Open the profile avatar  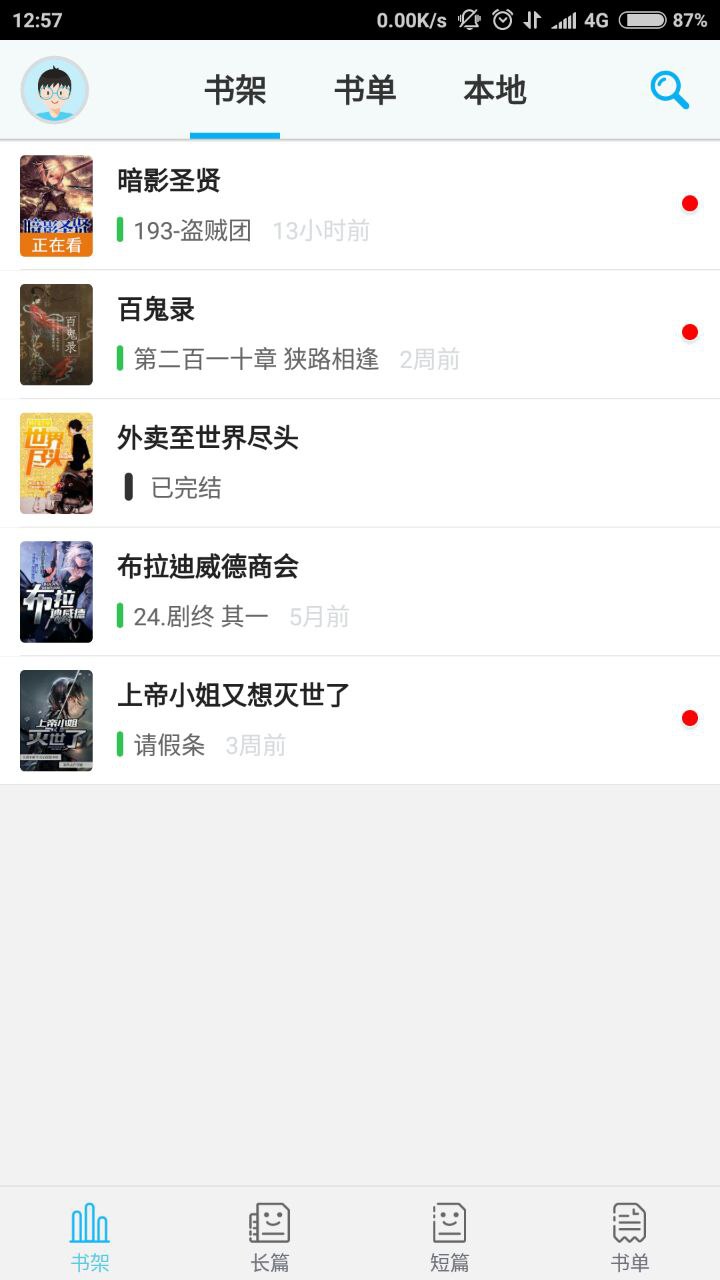coord(55,90)
